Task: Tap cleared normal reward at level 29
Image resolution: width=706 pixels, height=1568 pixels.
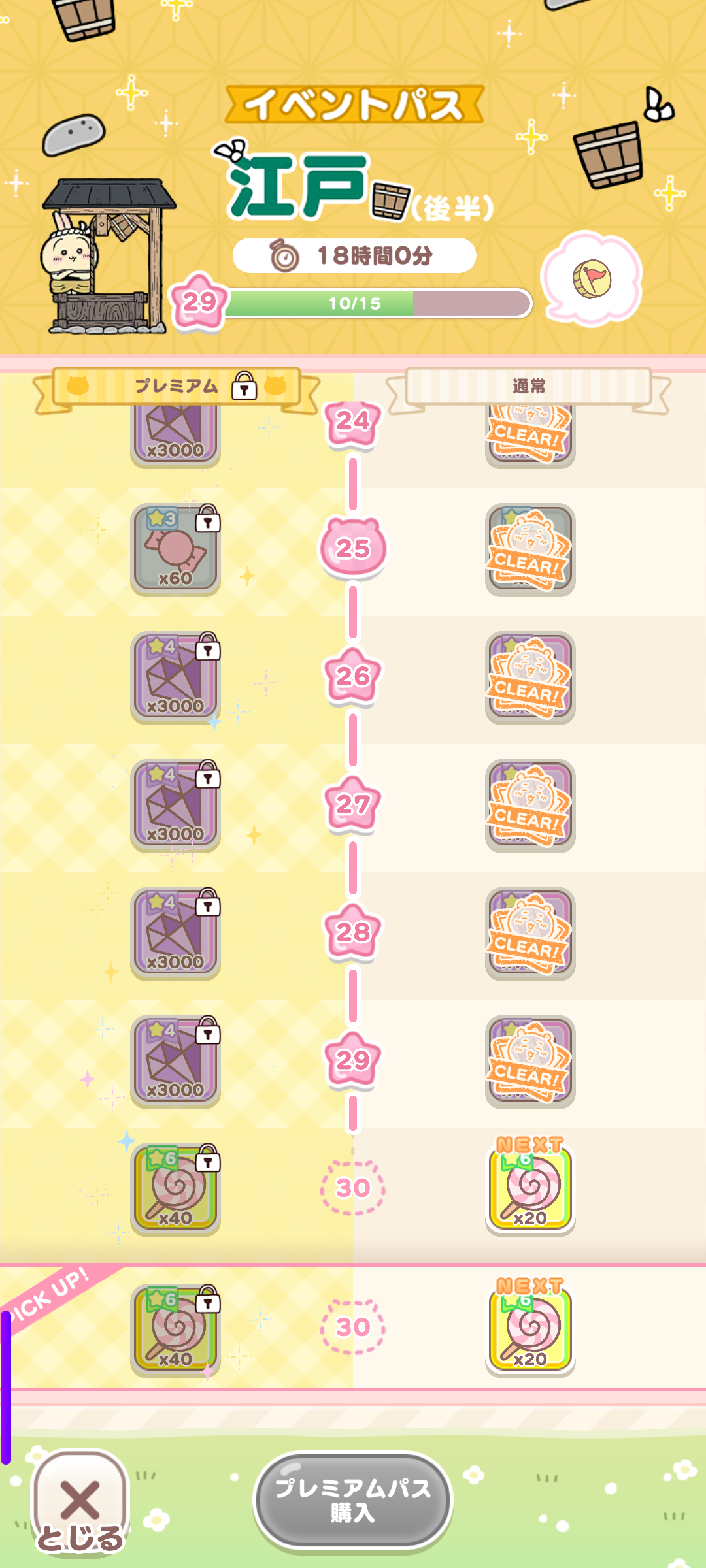Action: point(529,1061)
